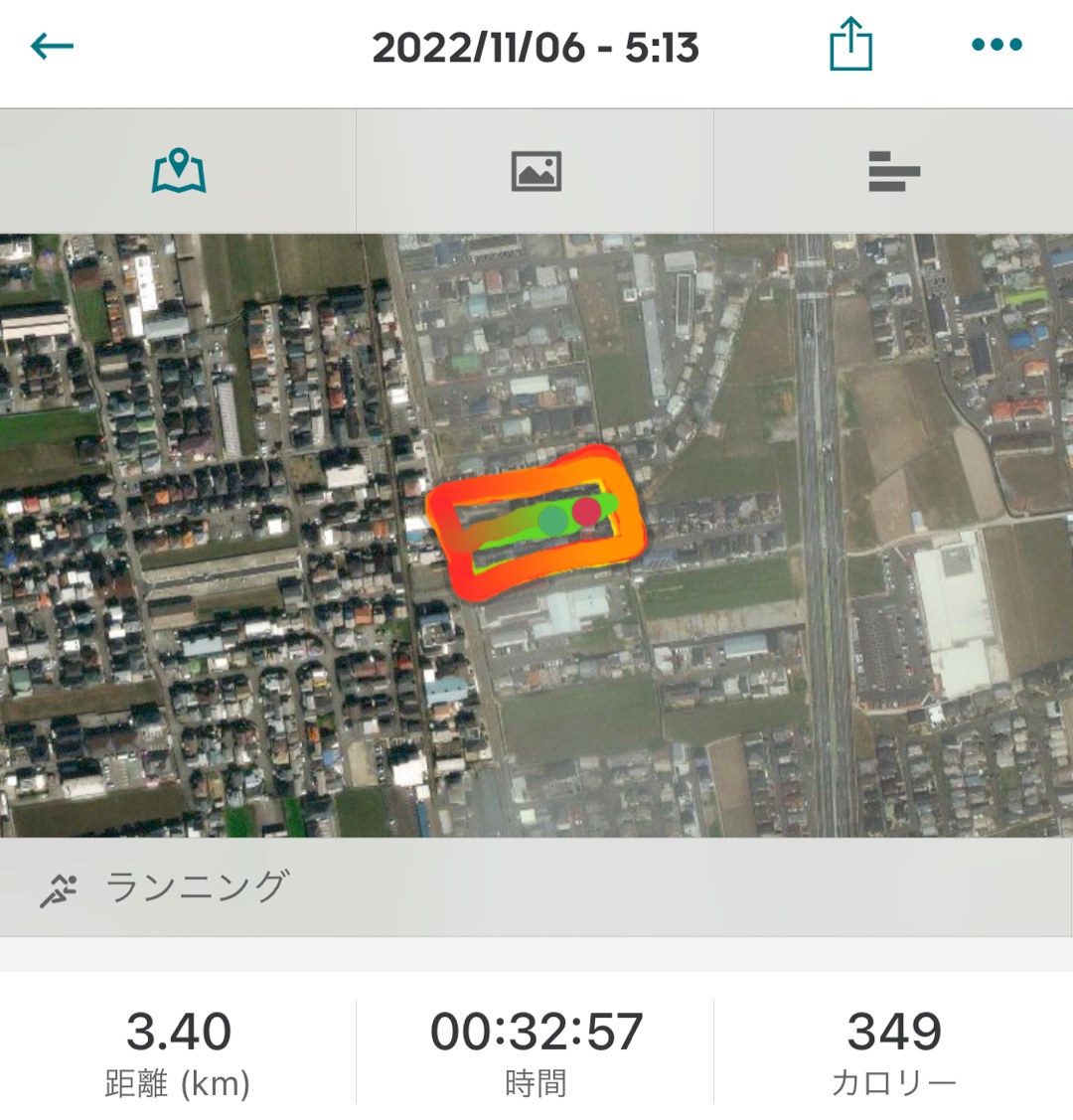Open the satellite route map

pos(536,535)
